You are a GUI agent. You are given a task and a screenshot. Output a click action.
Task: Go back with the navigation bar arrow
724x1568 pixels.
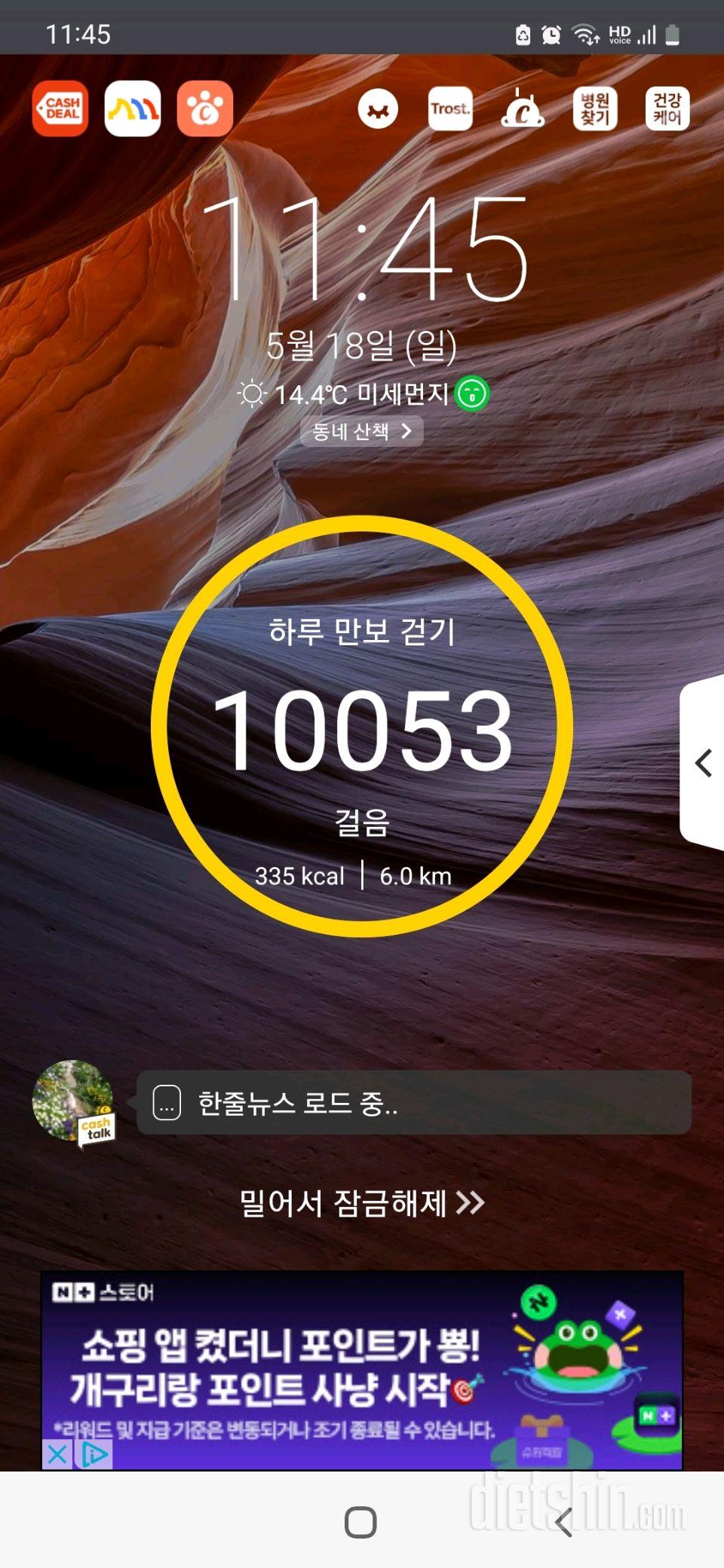coord(563,1522)
